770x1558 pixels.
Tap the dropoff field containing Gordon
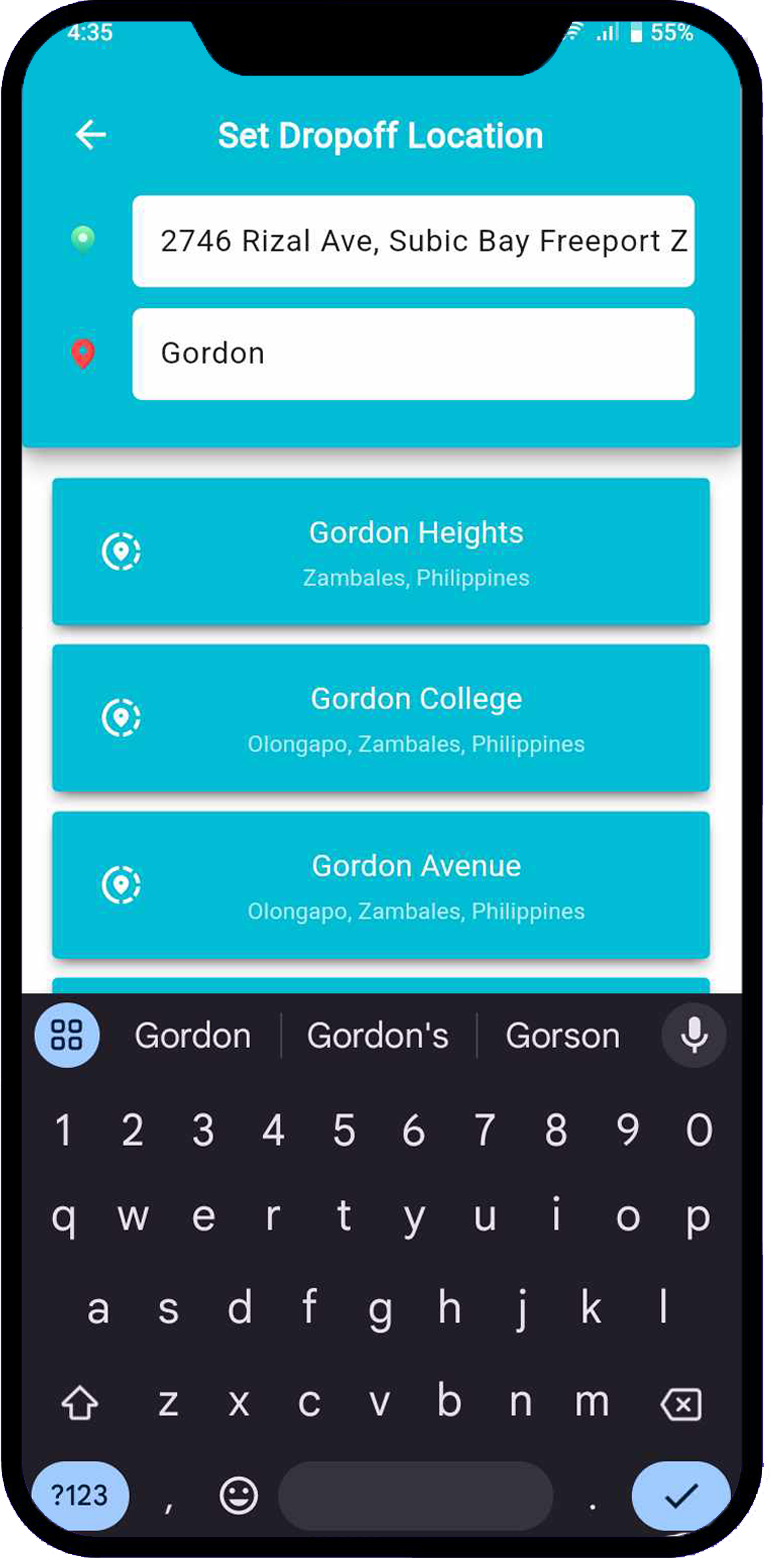pos(413,354)
